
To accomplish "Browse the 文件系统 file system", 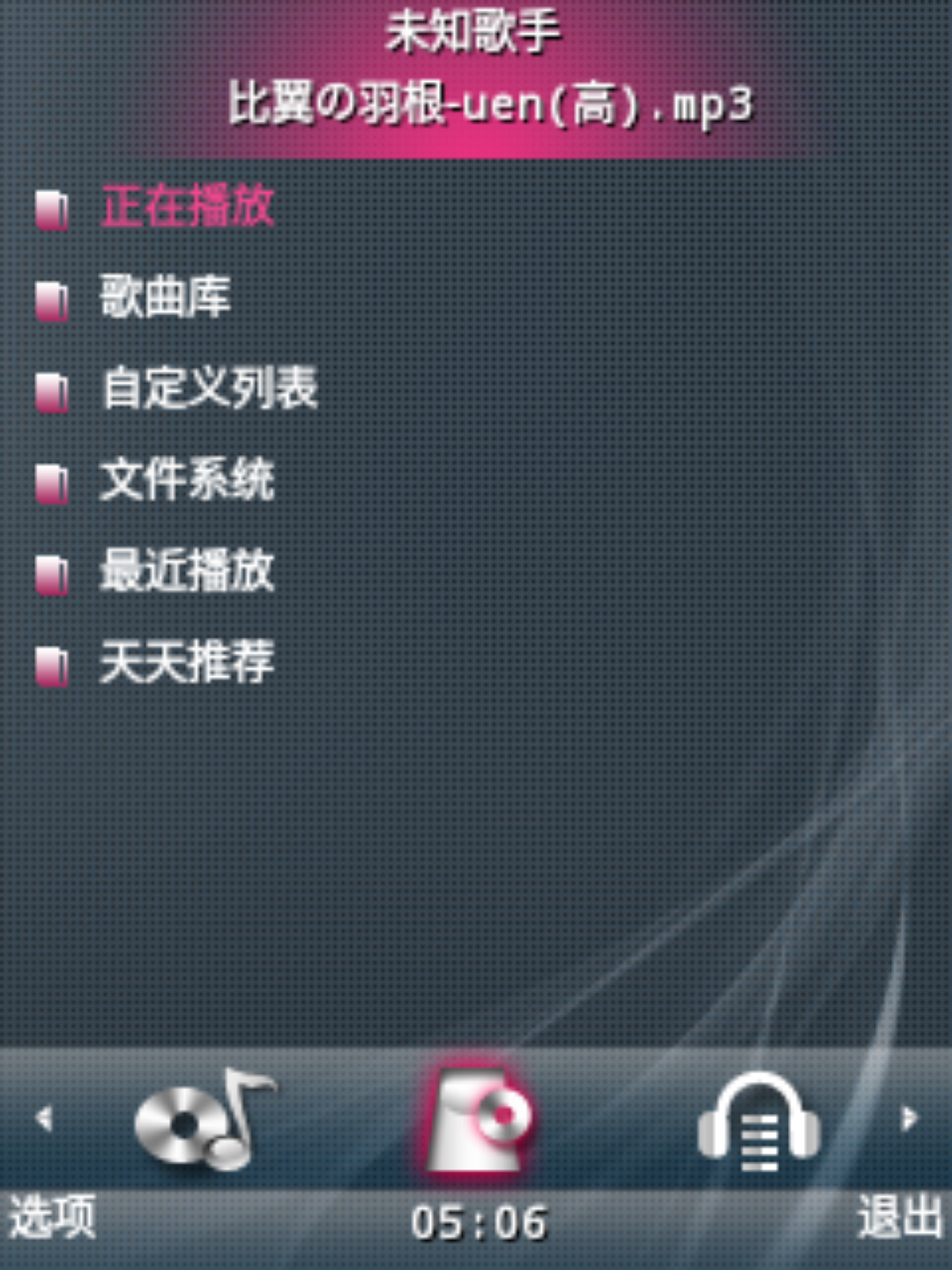I will 187,481.
